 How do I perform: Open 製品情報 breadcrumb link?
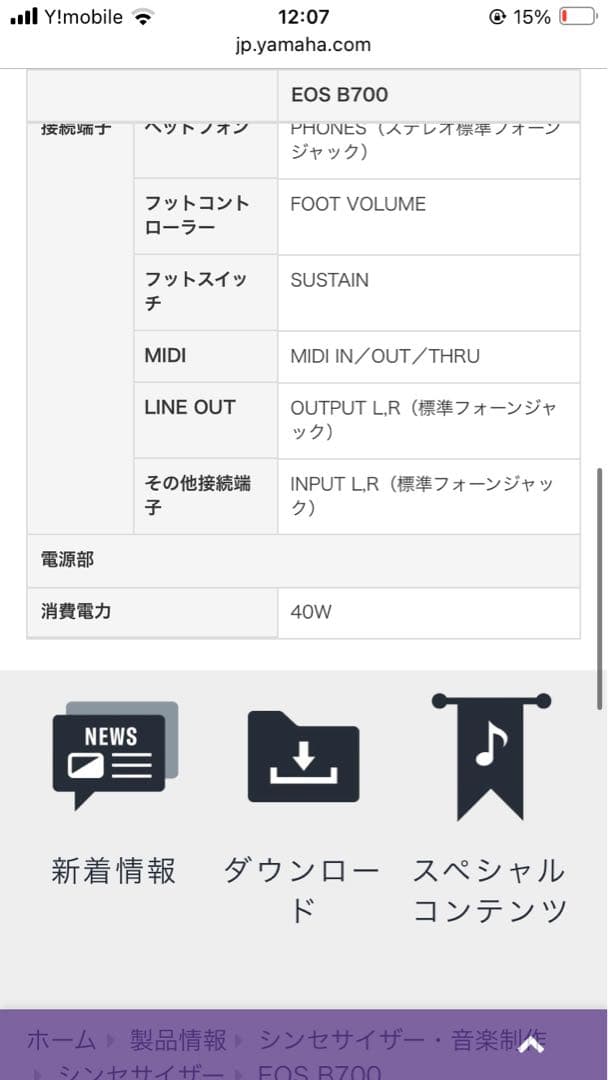(179, 1040)
